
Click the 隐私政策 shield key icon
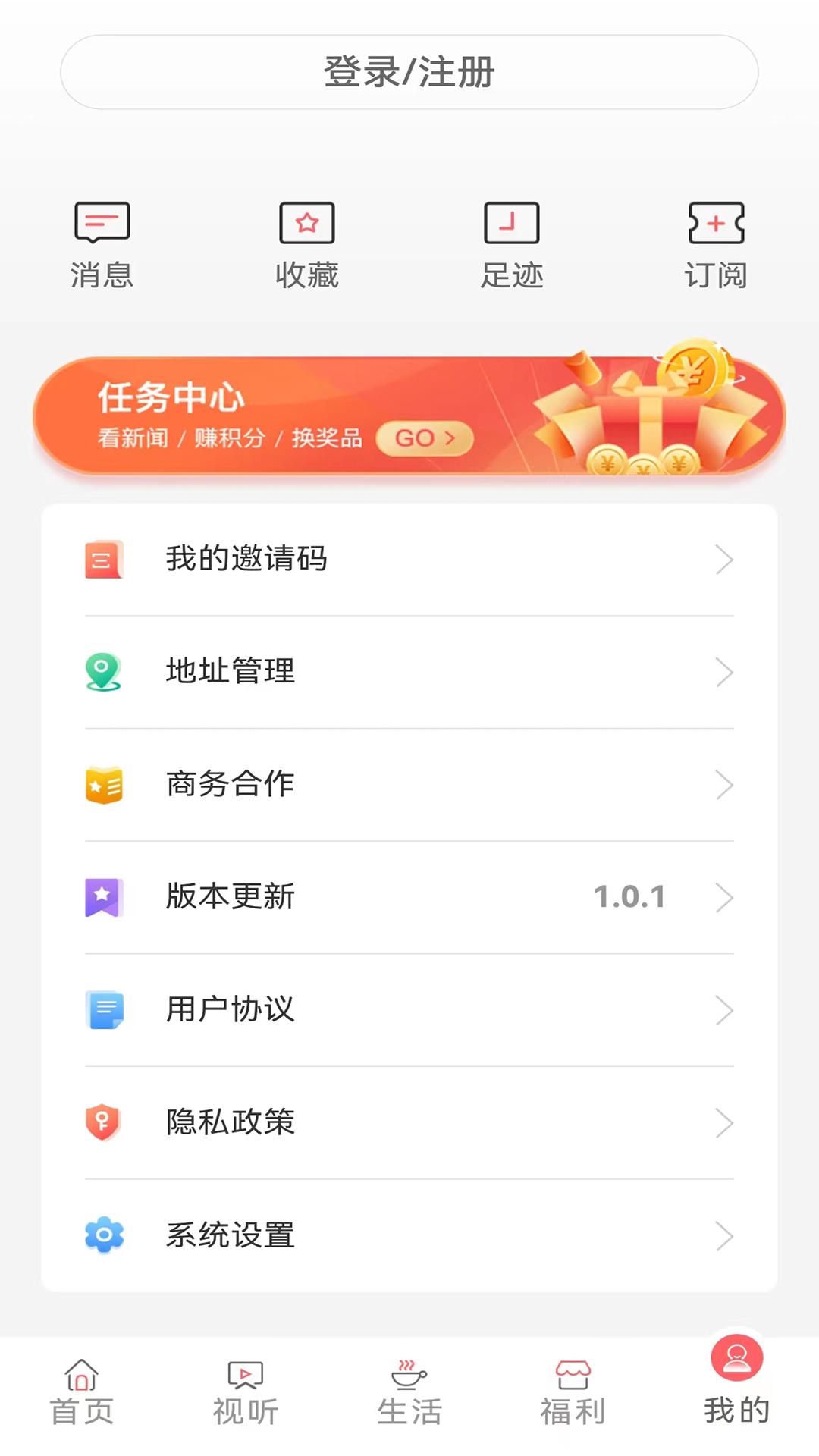pos(105,1123)
